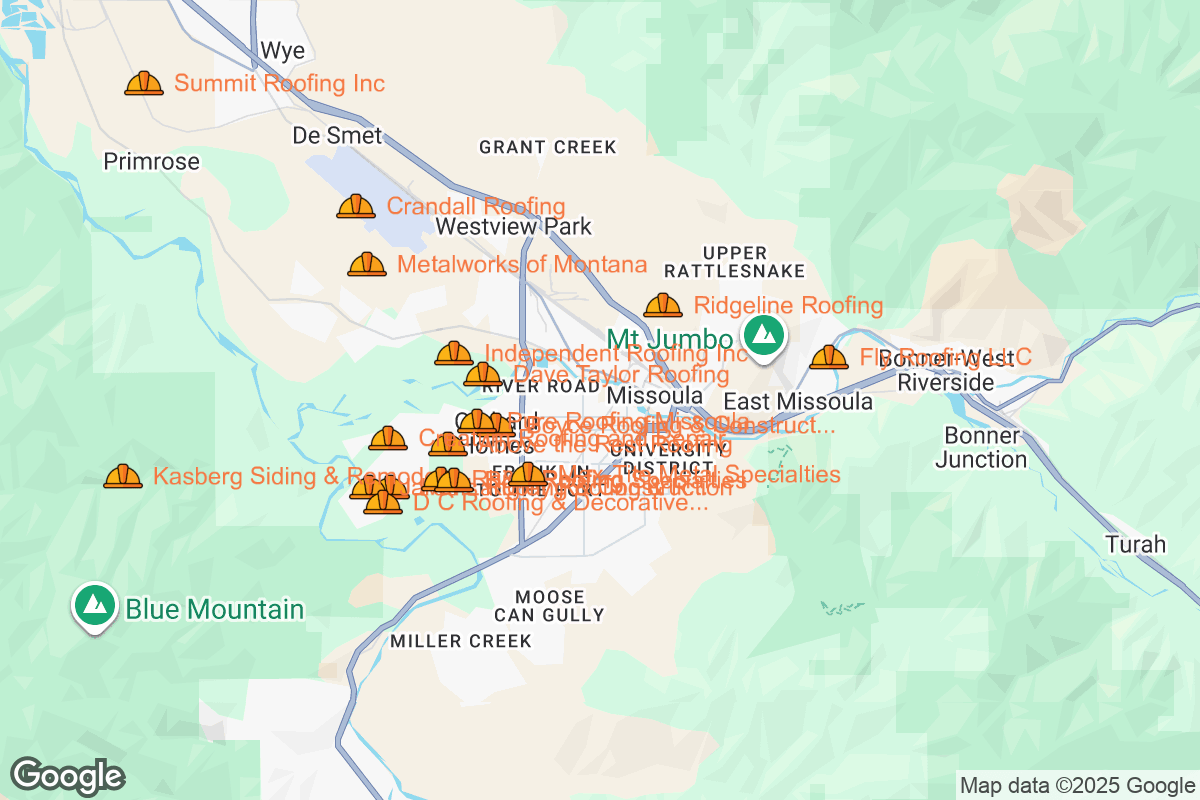View the Ridgeline Roofing location pin
Image resolution: width=1200 pixels, height=800 pixels.
(x=663, y=305)
